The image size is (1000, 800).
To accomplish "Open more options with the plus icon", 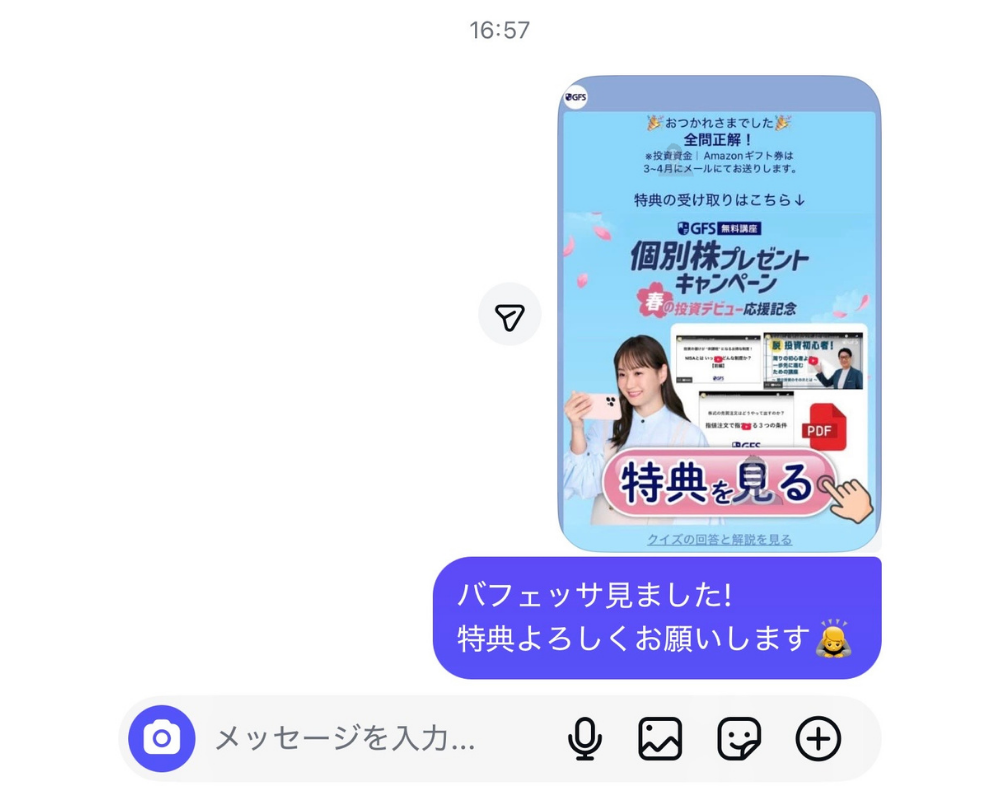I will tap(818, 739).
